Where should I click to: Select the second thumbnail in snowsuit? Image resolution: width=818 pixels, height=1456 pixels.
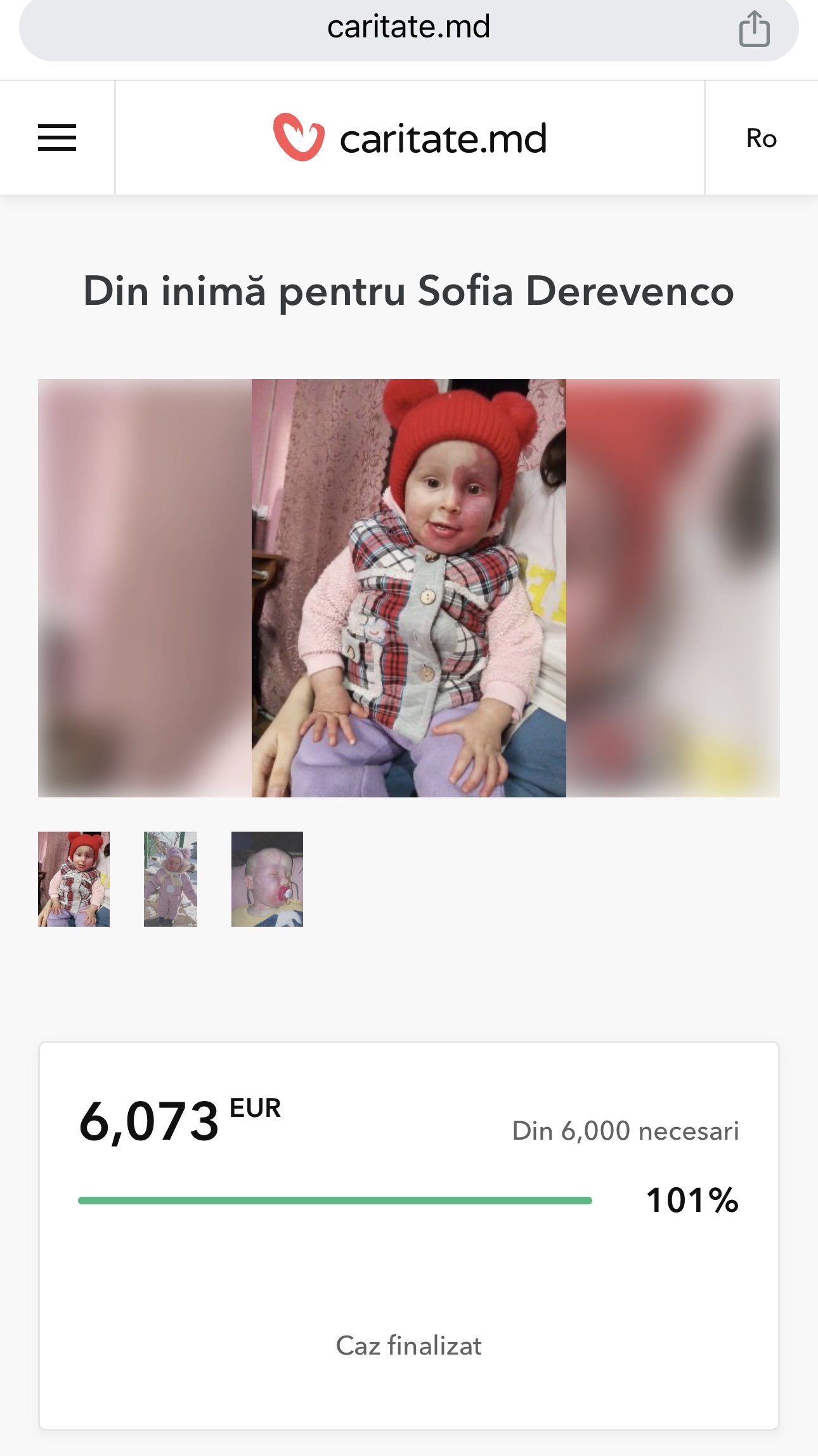[x=171, y=879]
